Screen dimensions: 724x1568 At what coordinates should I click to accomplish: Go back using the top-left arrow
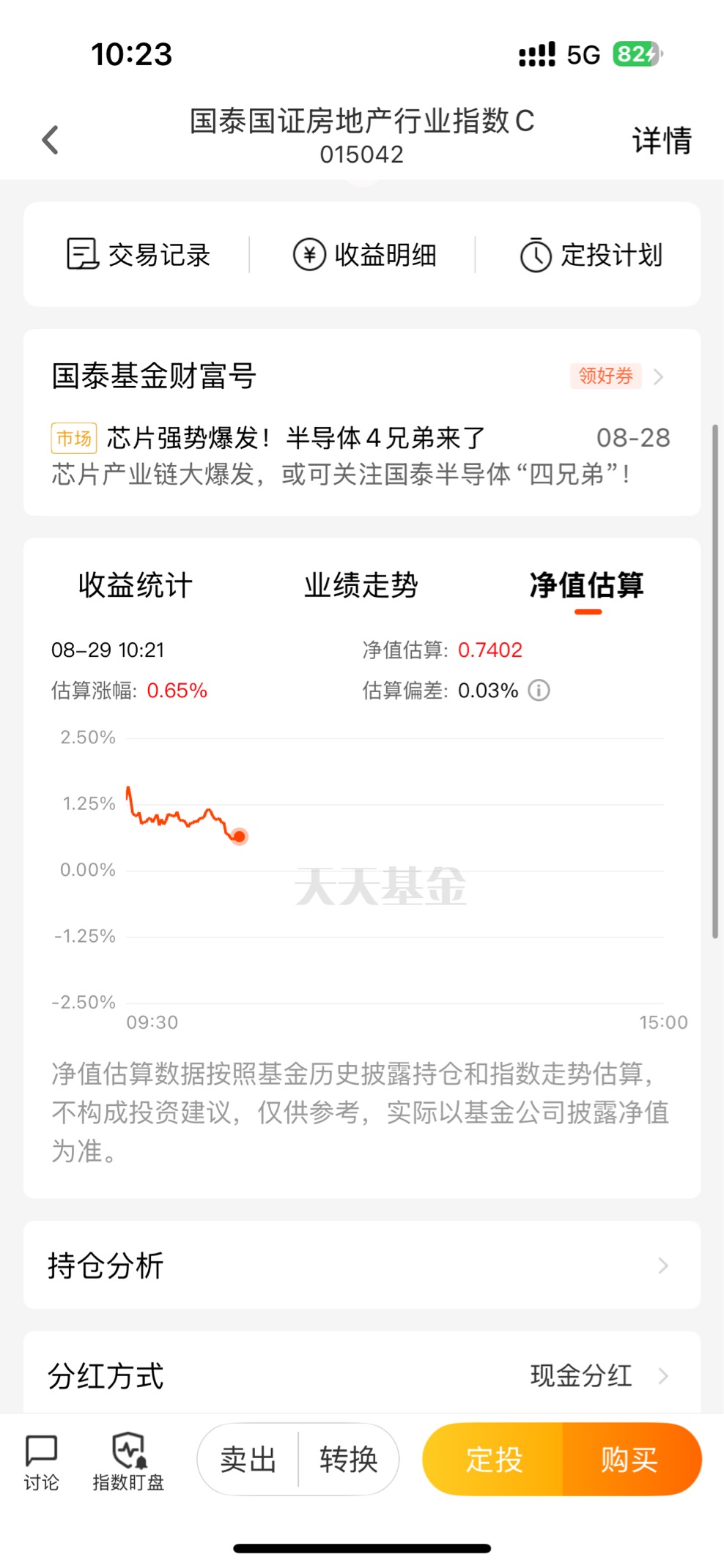pos(50,139)
